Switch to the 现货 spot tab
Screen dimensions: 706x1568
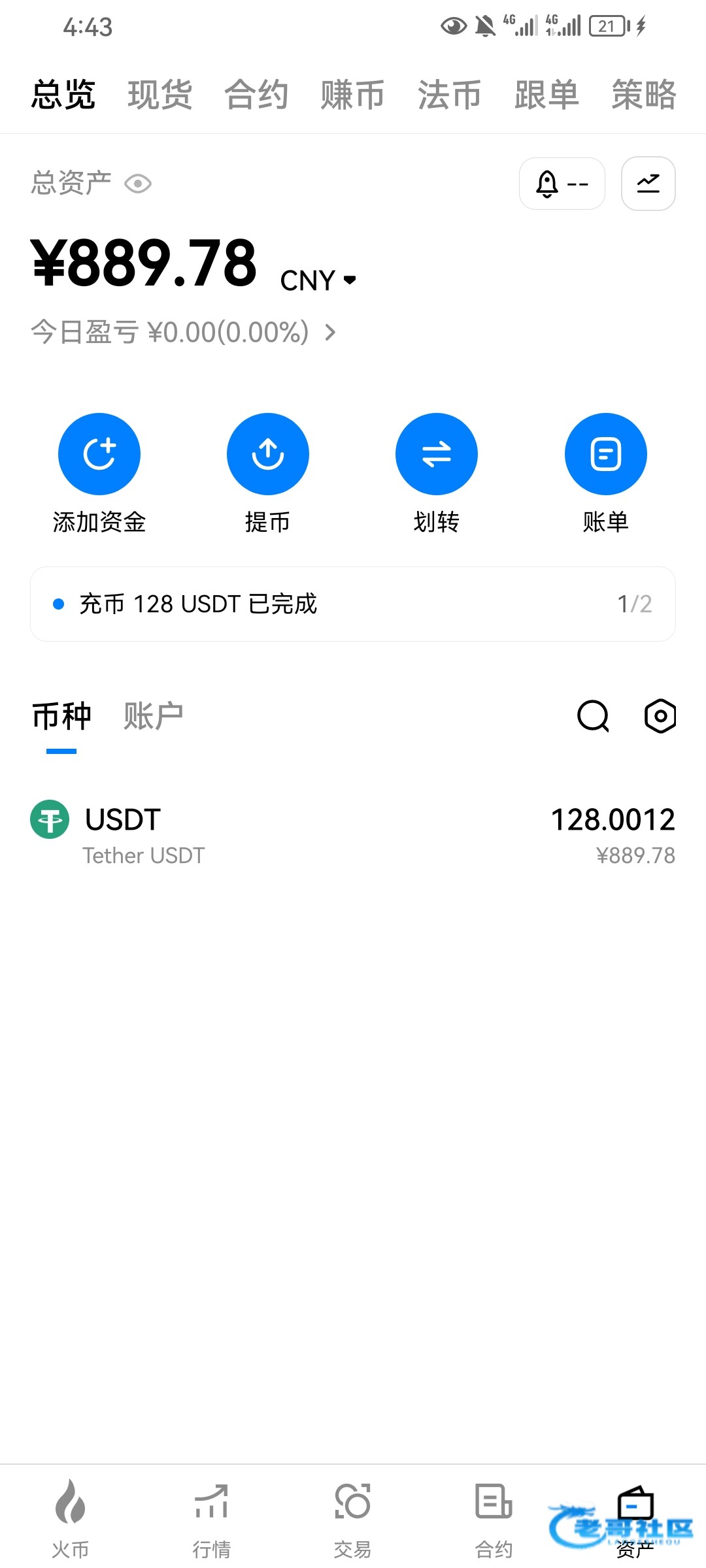click(160, 94)
